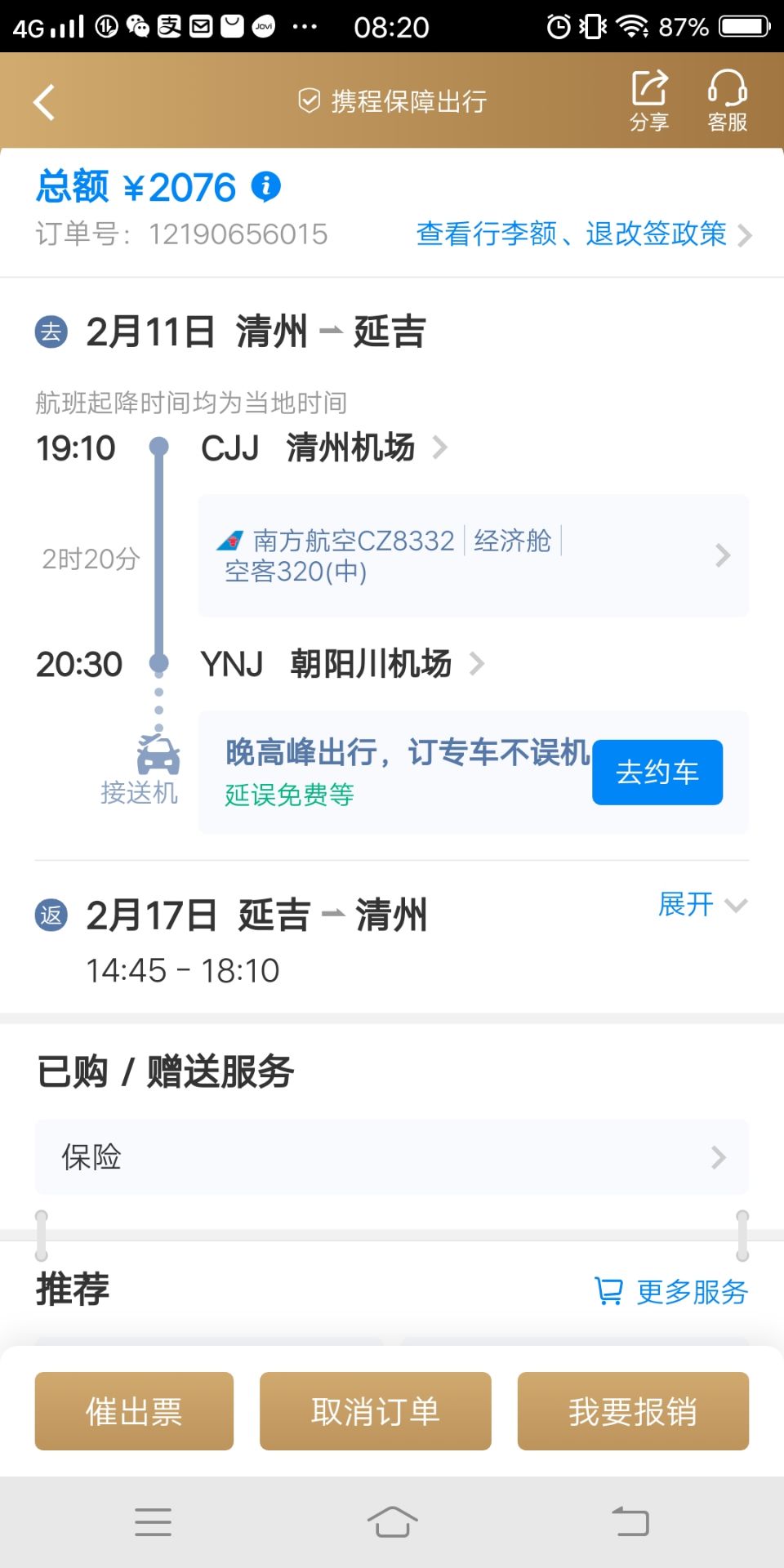
Task: Contact customer service (客服)
Action: 727,100
